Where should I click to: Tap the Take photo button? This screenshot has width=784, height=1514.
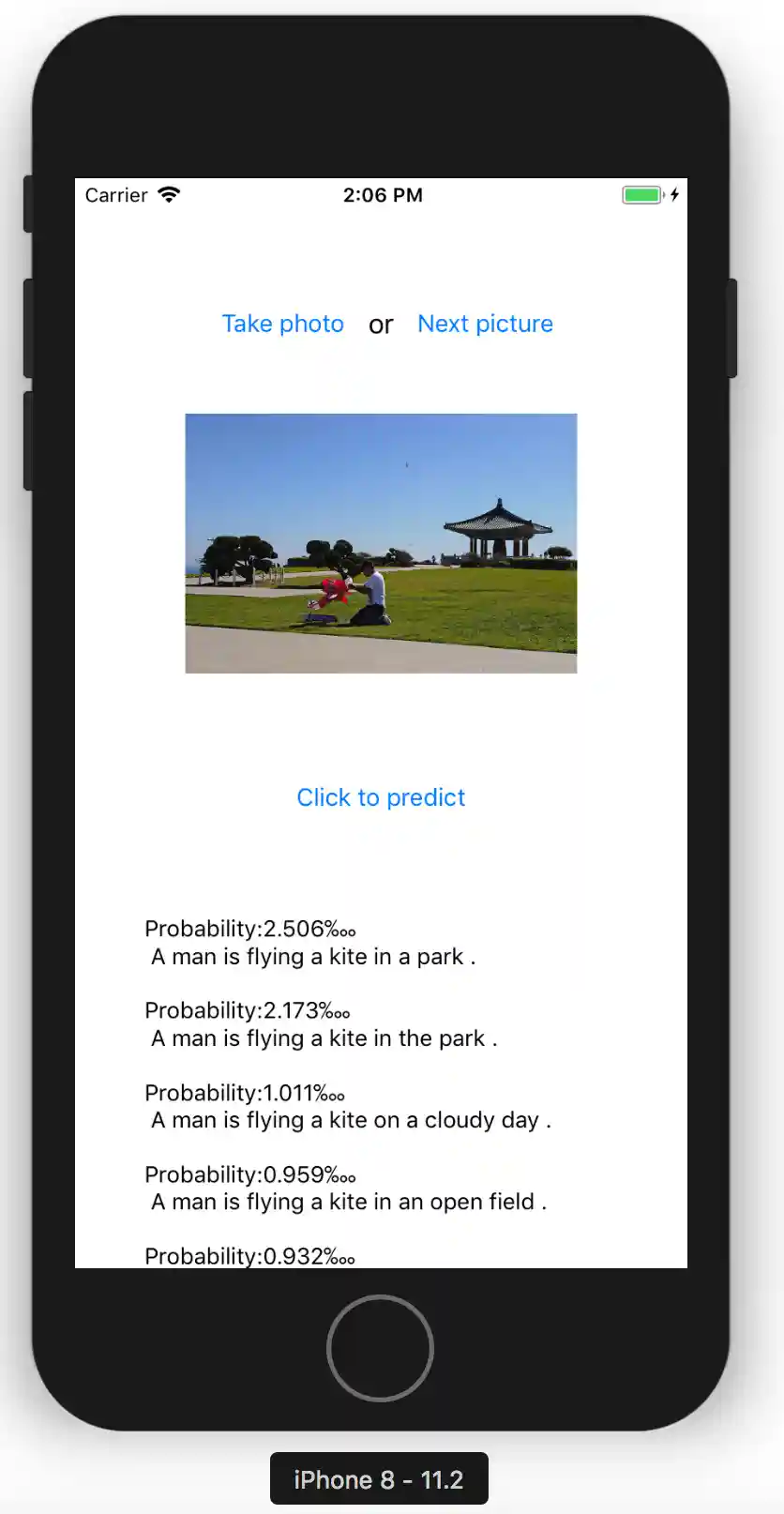(282, 324)
